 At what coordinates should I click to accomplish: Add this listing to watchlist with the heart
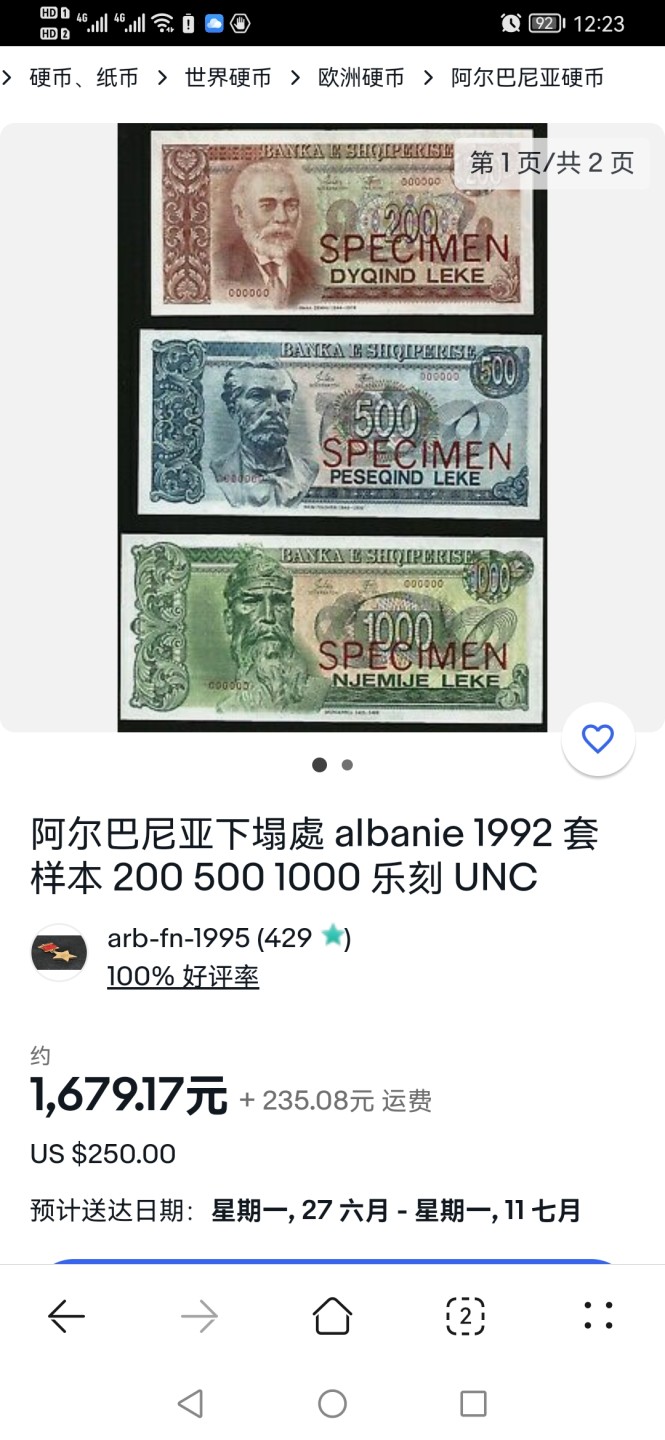click(x=598, y=740)
